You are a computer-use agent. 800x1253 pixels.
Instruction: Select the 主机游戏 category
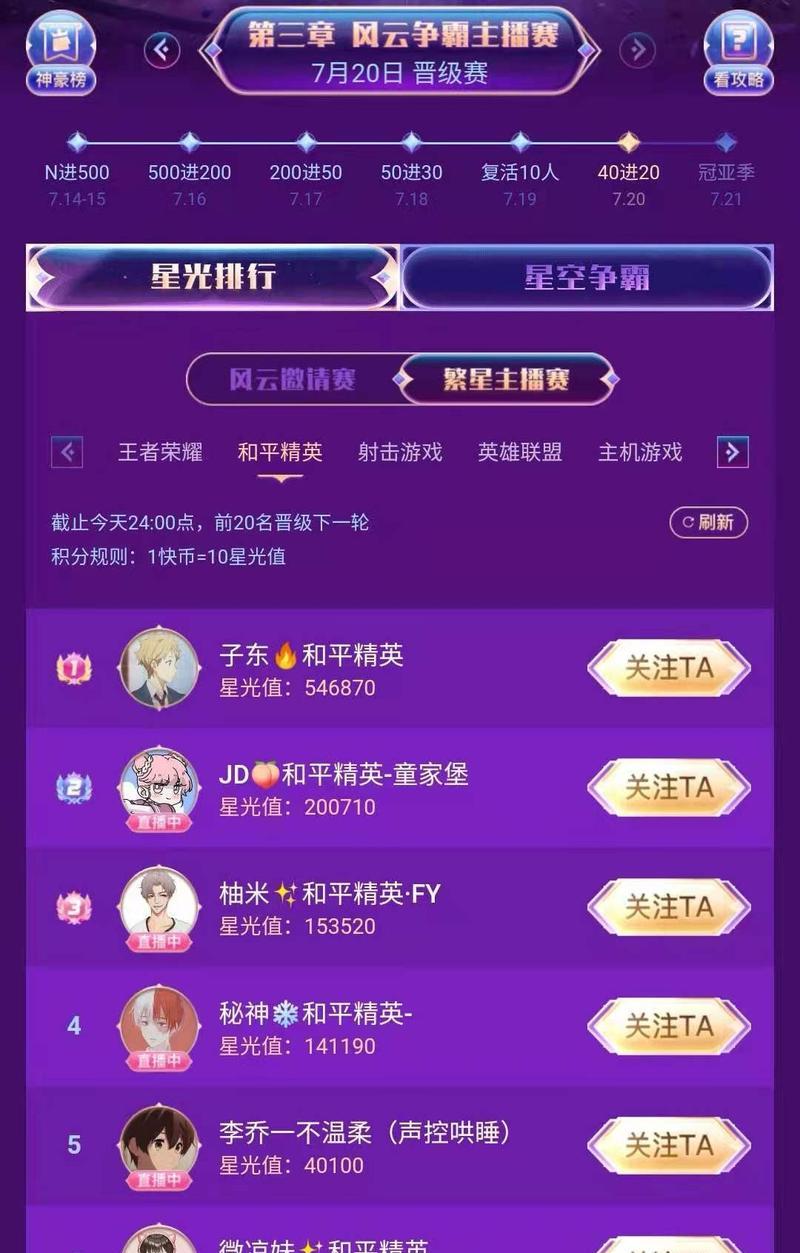(640, 452)
